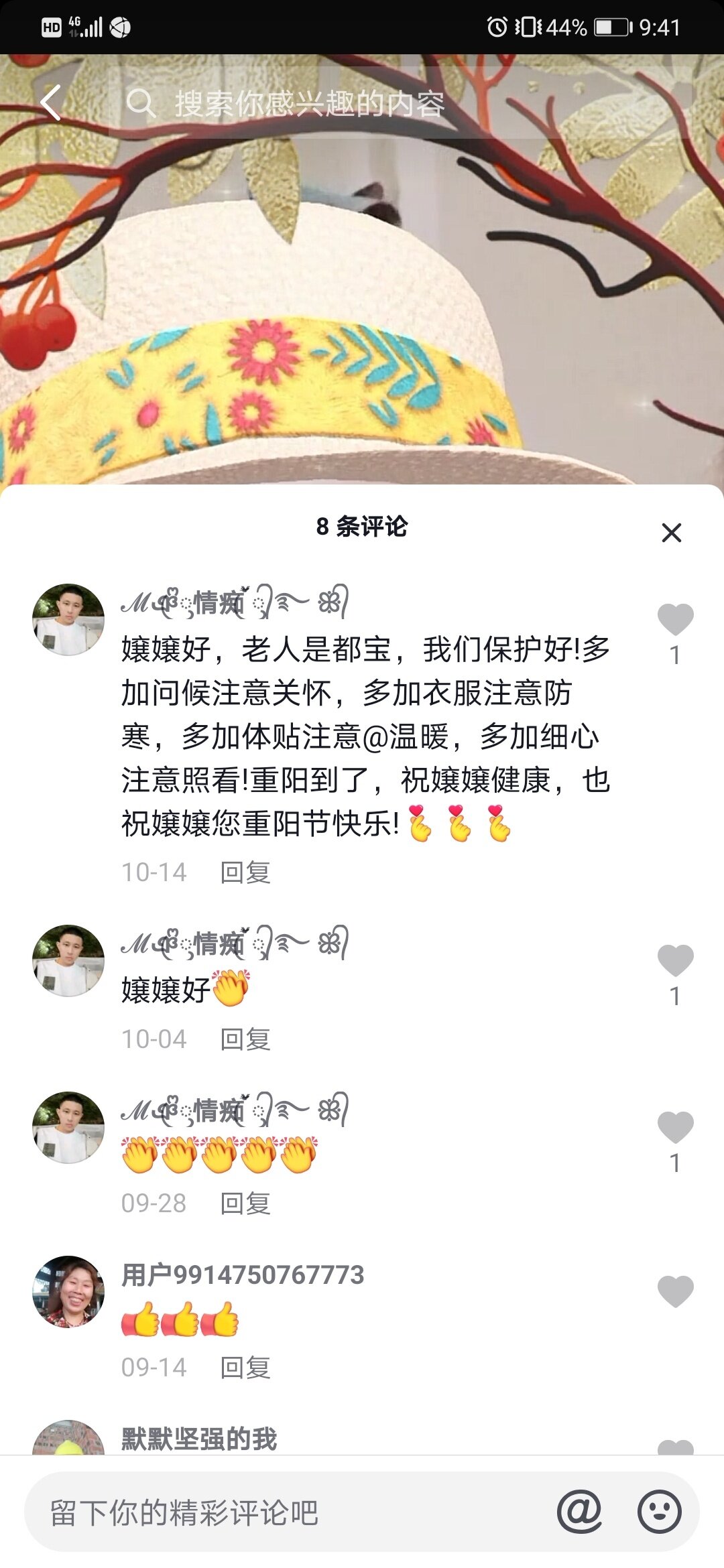The height and width of the screenshot is (1568, 724).
Task: Like the 09-28 clapping emoji comment
Action: [675, 1127]
